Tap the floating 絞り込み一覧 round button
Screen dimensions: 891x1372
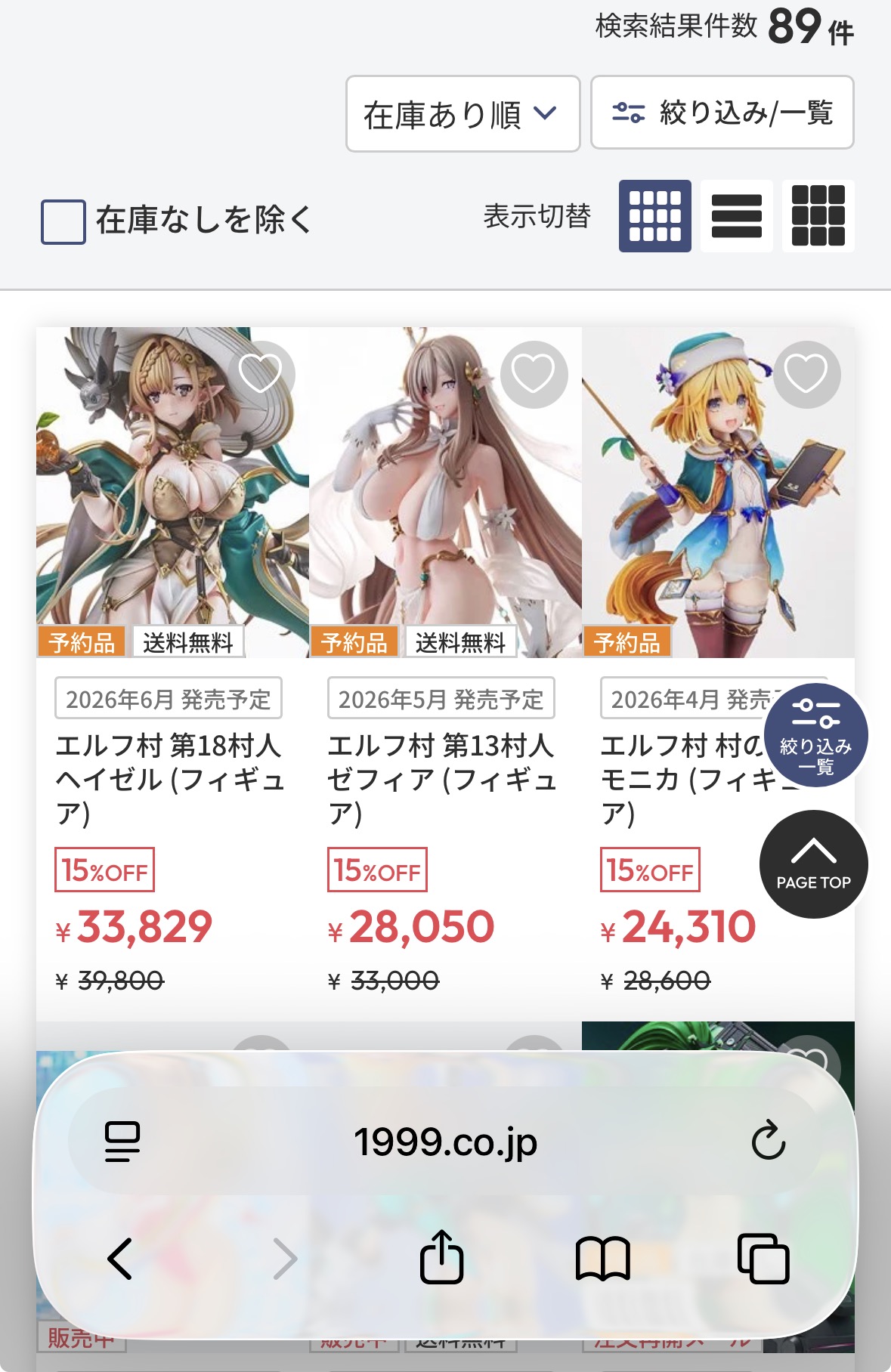(815, 735)
